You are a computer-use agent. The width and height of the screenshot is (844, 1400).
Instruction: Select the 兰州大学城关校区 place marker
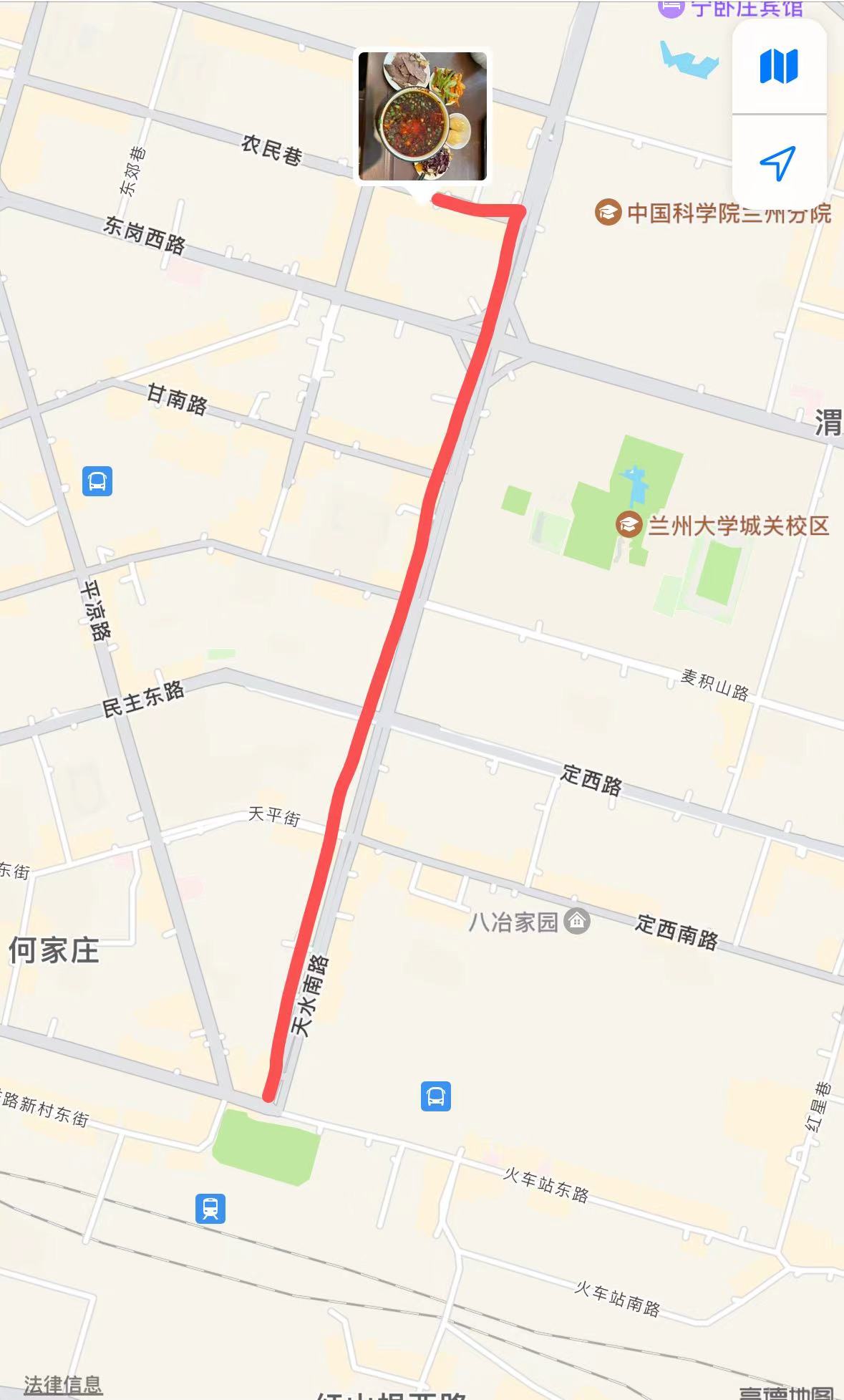tap(629, 525)
